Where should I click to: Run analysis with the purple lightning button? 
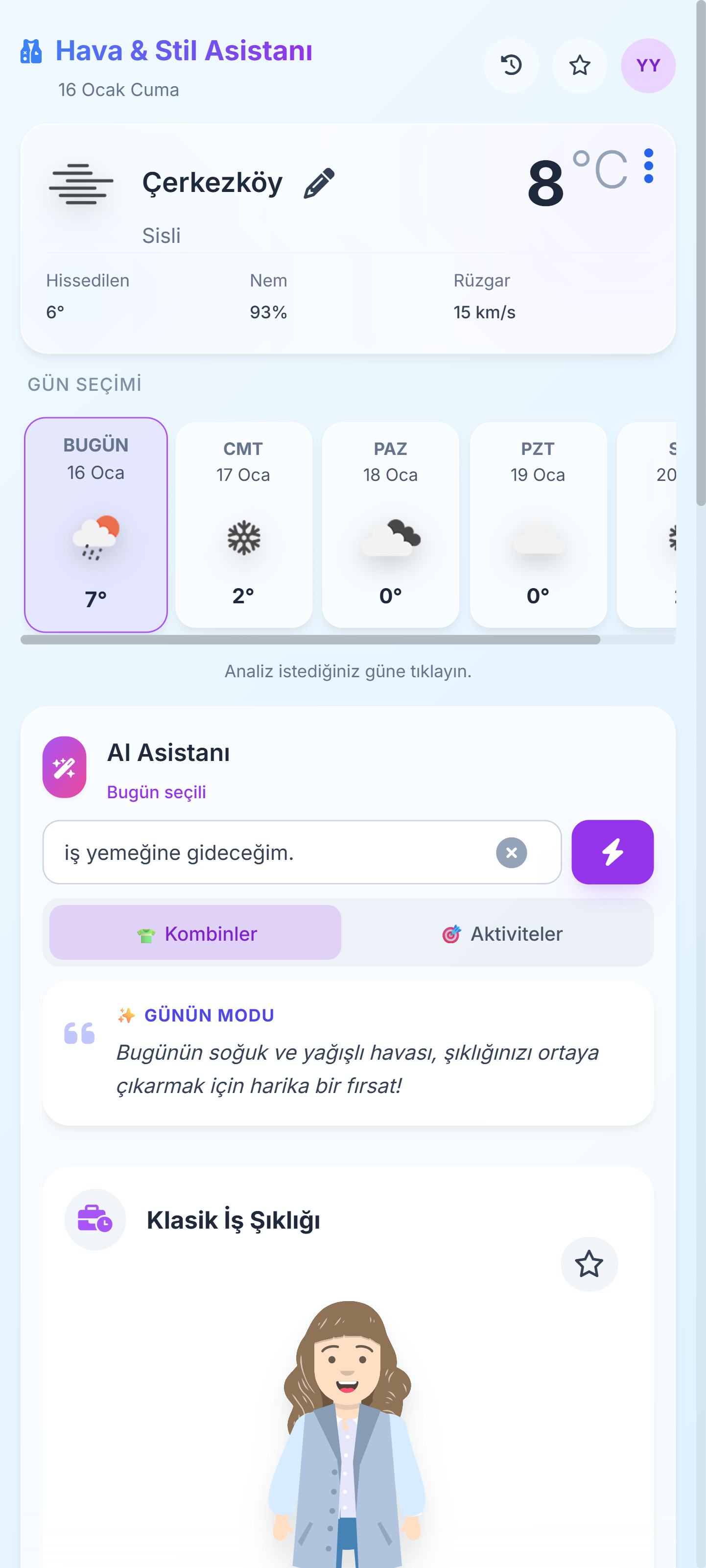point(612,852)
